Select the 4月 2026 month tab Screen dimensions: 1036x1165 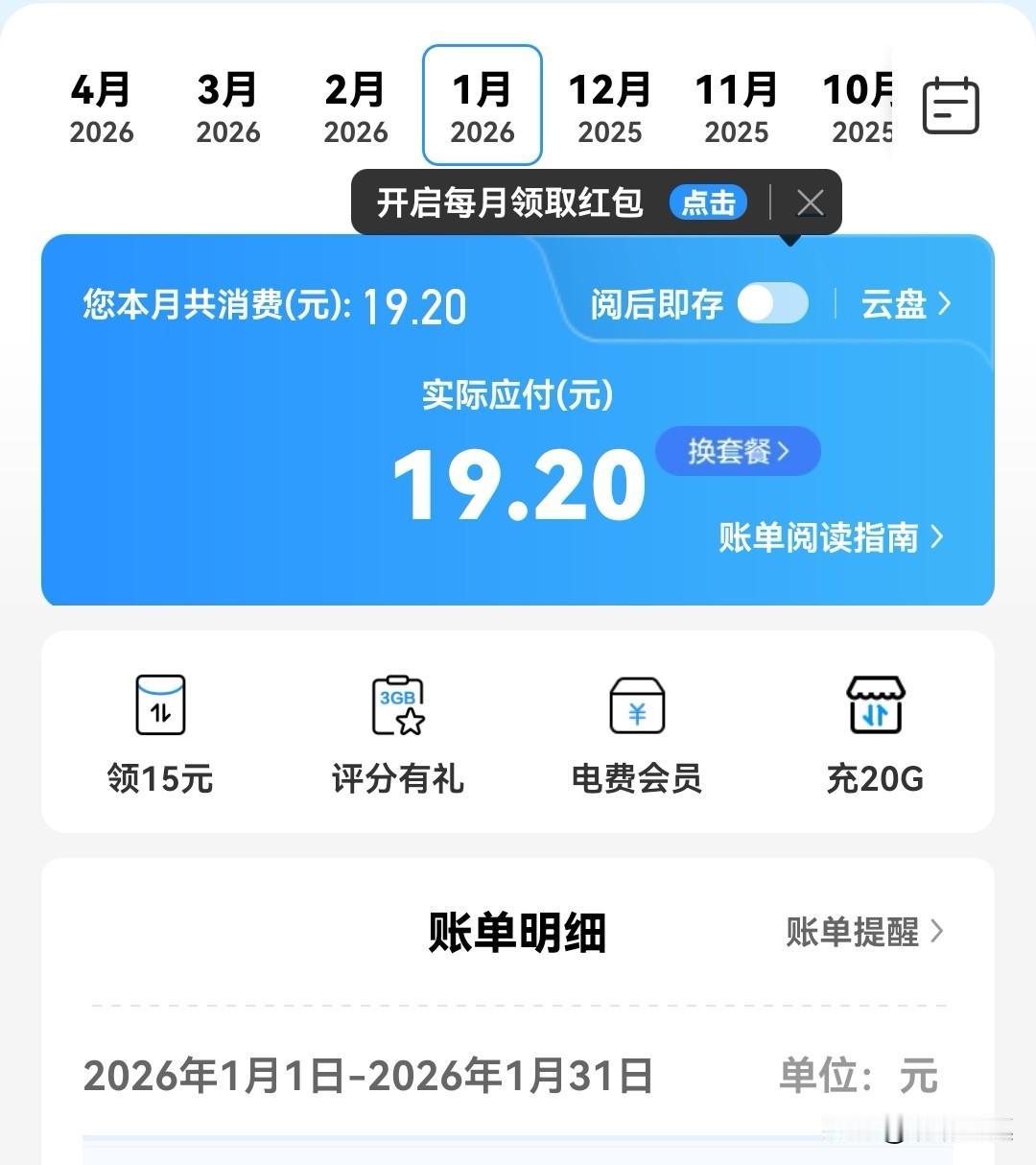coord(103,106)
